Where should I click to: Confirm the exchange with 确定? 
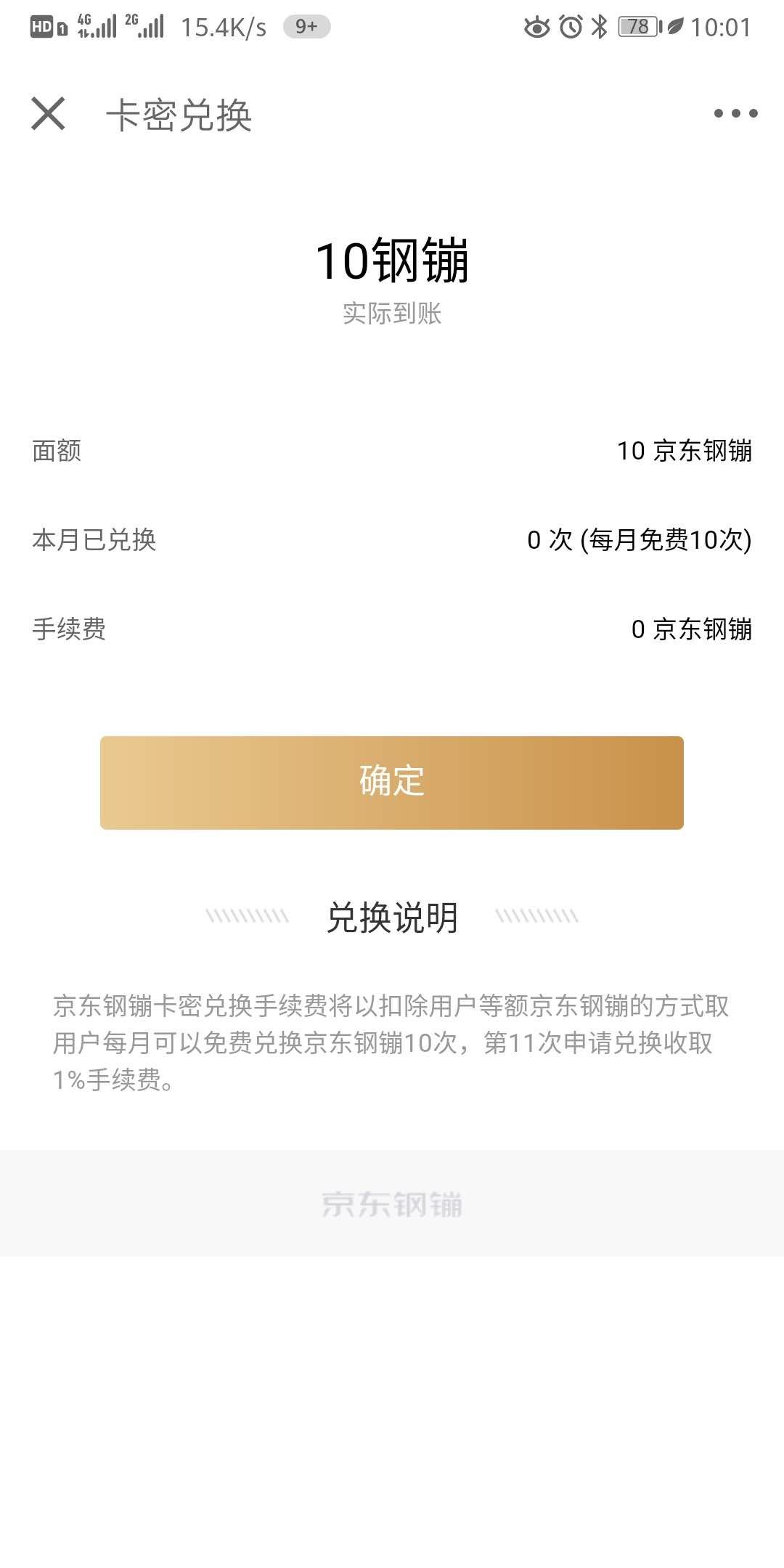(x=392, y=783)
